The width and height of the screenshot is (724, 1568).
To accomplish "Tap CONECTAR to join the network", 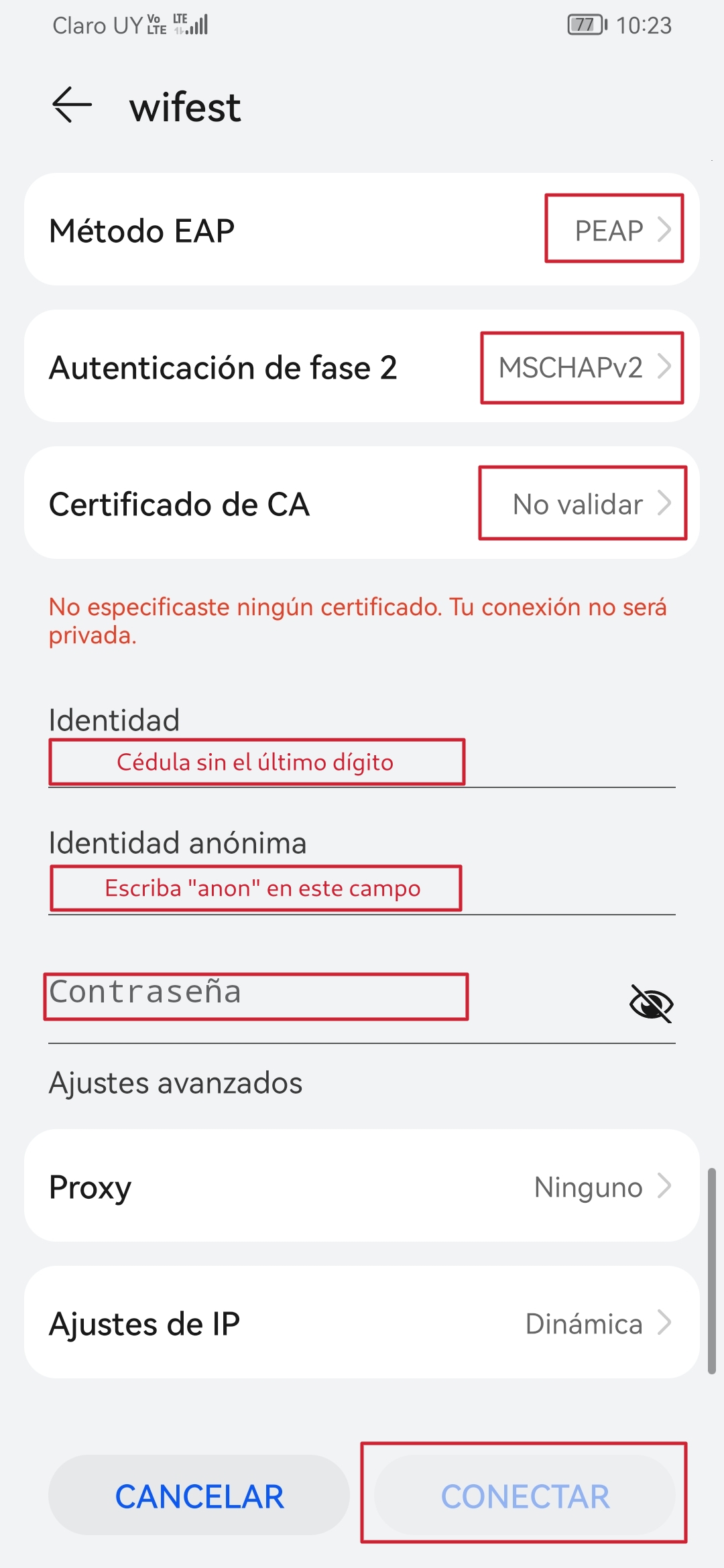I will pos(524,1496).
